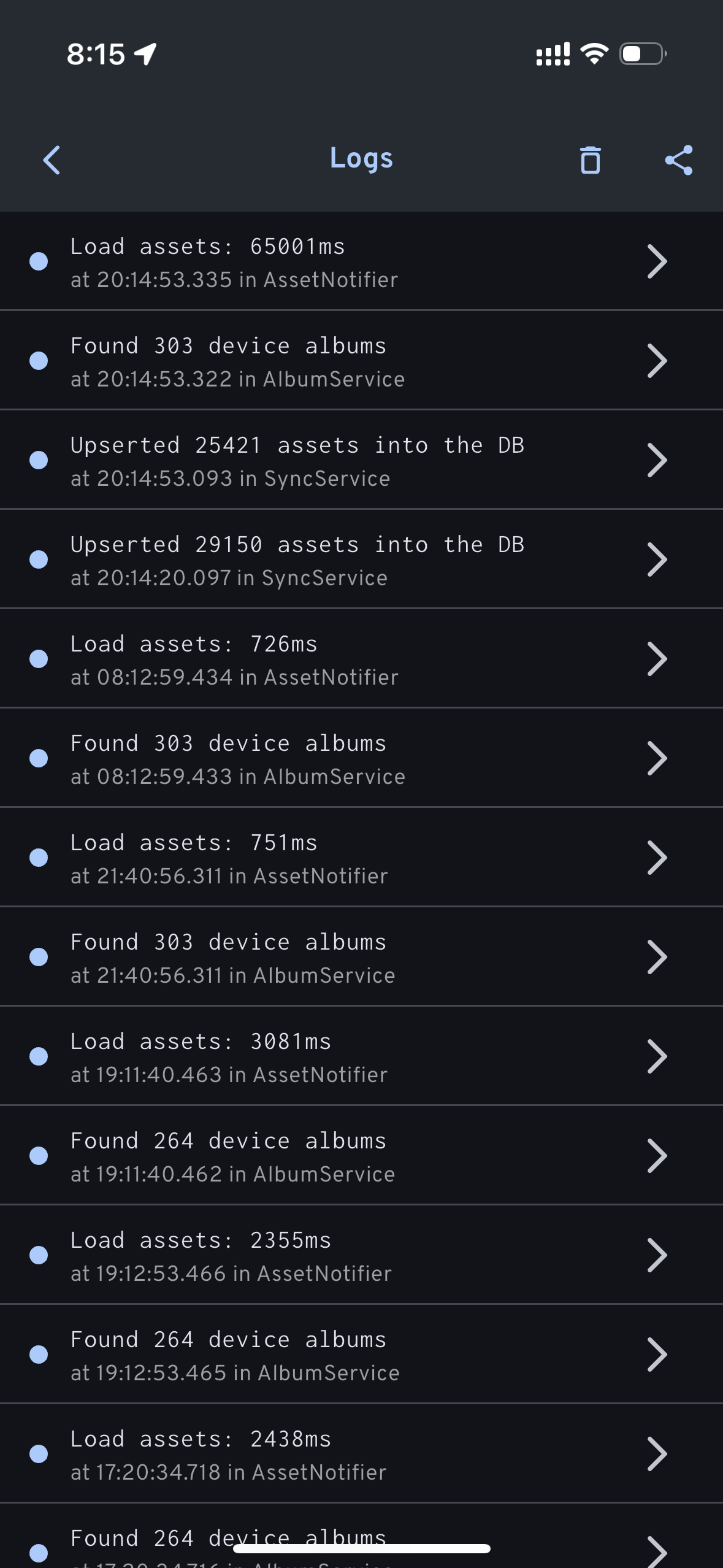Open the "Load assets: 726ms" log entry

click(361, 659)
